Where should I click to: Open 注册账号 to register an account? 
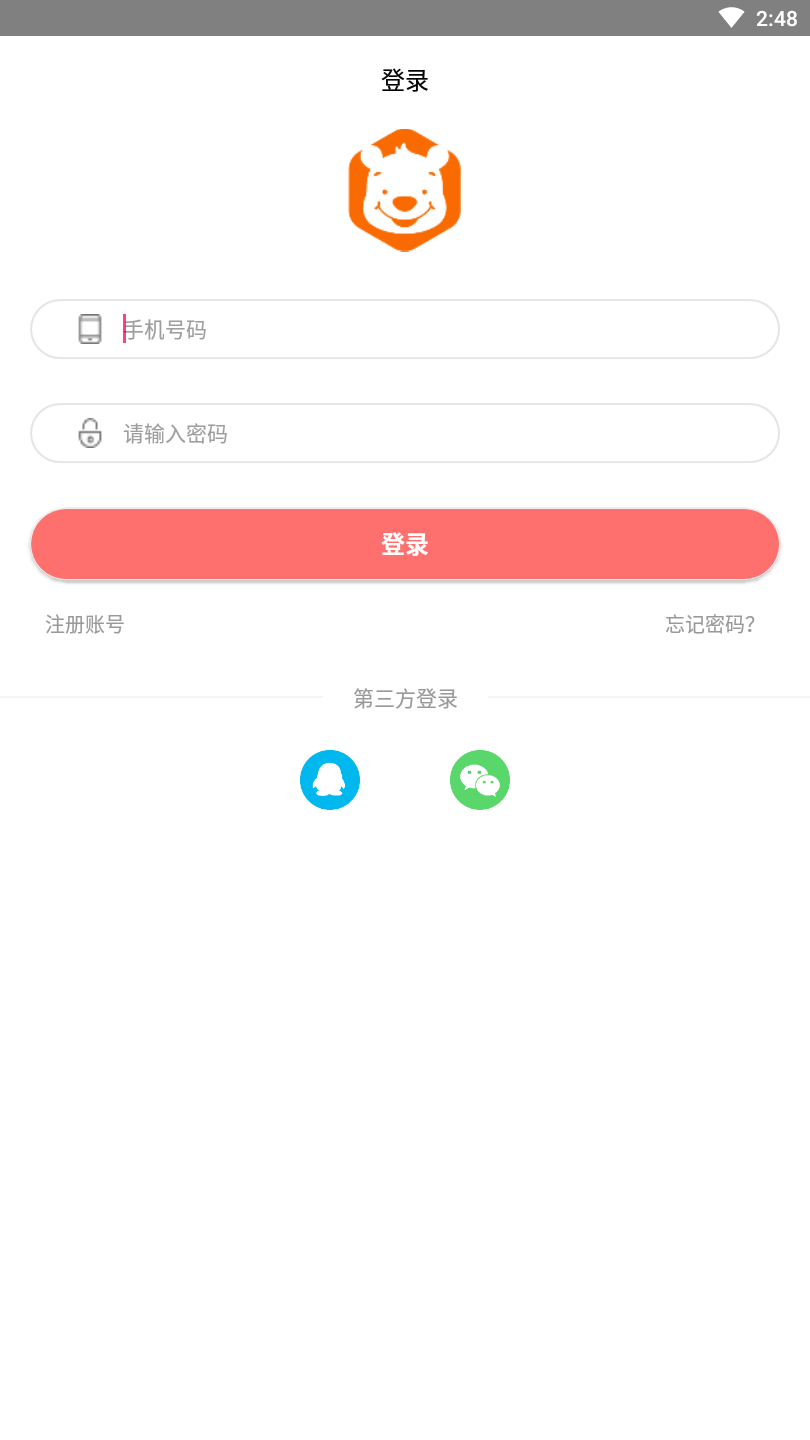pos(85,625)
